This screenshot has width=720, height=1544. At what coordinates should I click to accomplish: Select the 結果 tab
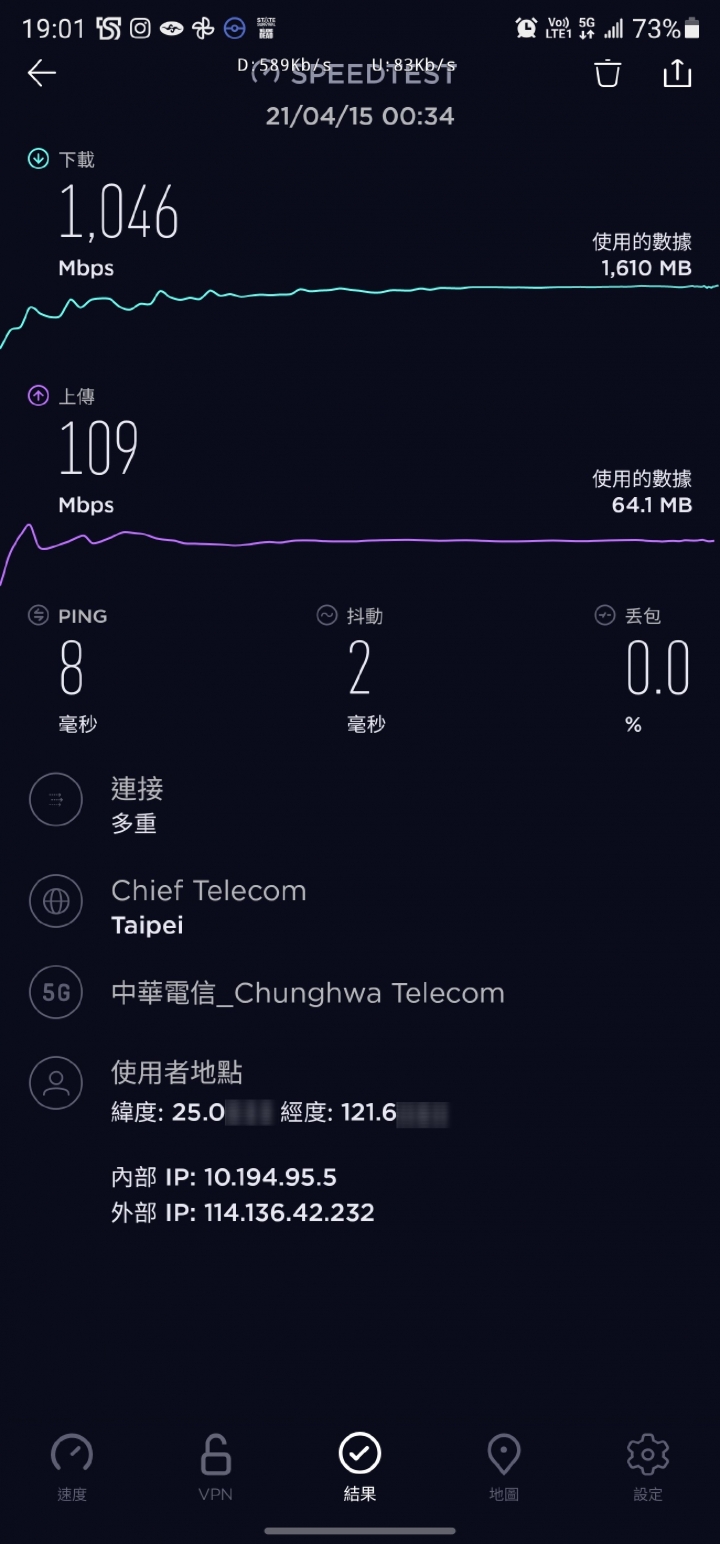click(x=360, y=1467)
